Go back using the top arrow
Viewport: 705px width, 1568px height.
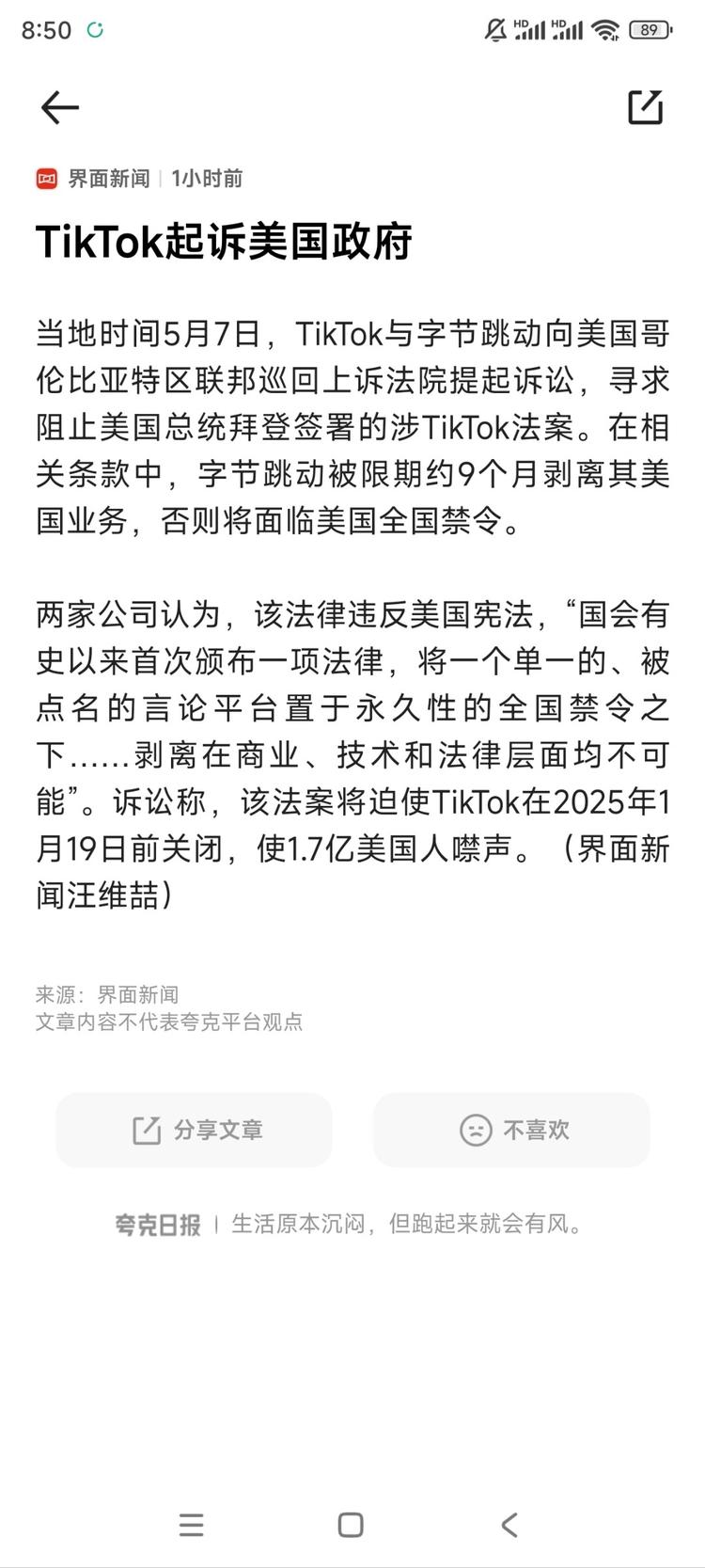(59, 108)
